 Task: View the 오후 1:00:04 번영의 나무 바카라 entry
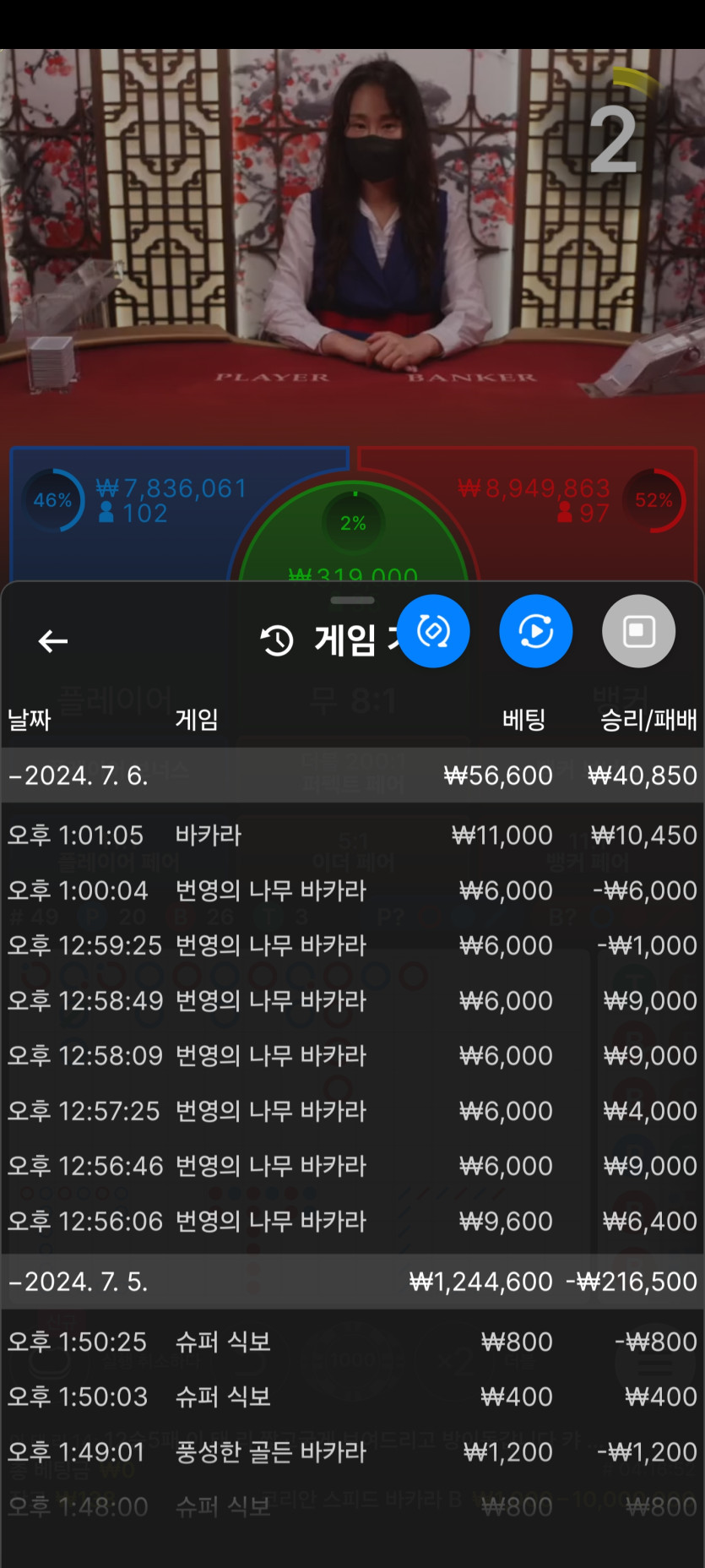pos(352,890)
